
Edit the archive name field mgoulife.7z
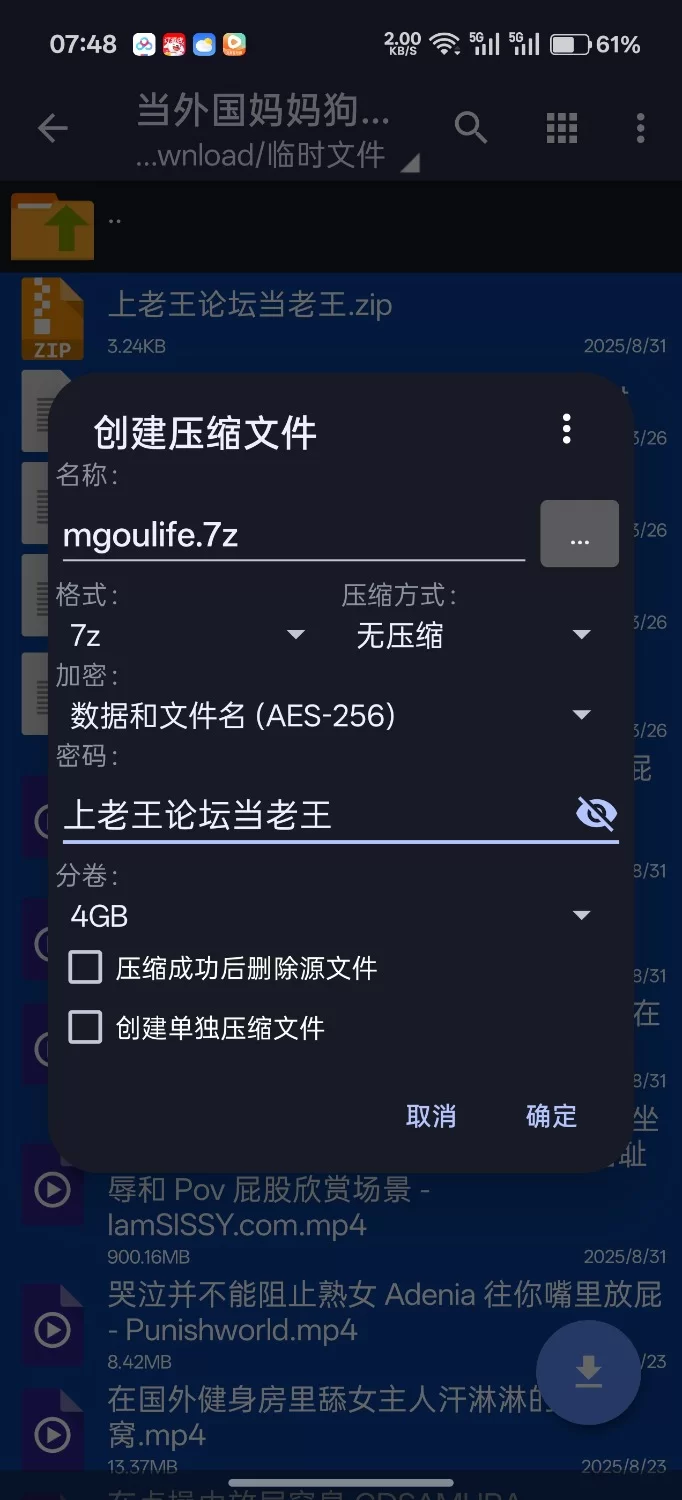click(292, 536)
